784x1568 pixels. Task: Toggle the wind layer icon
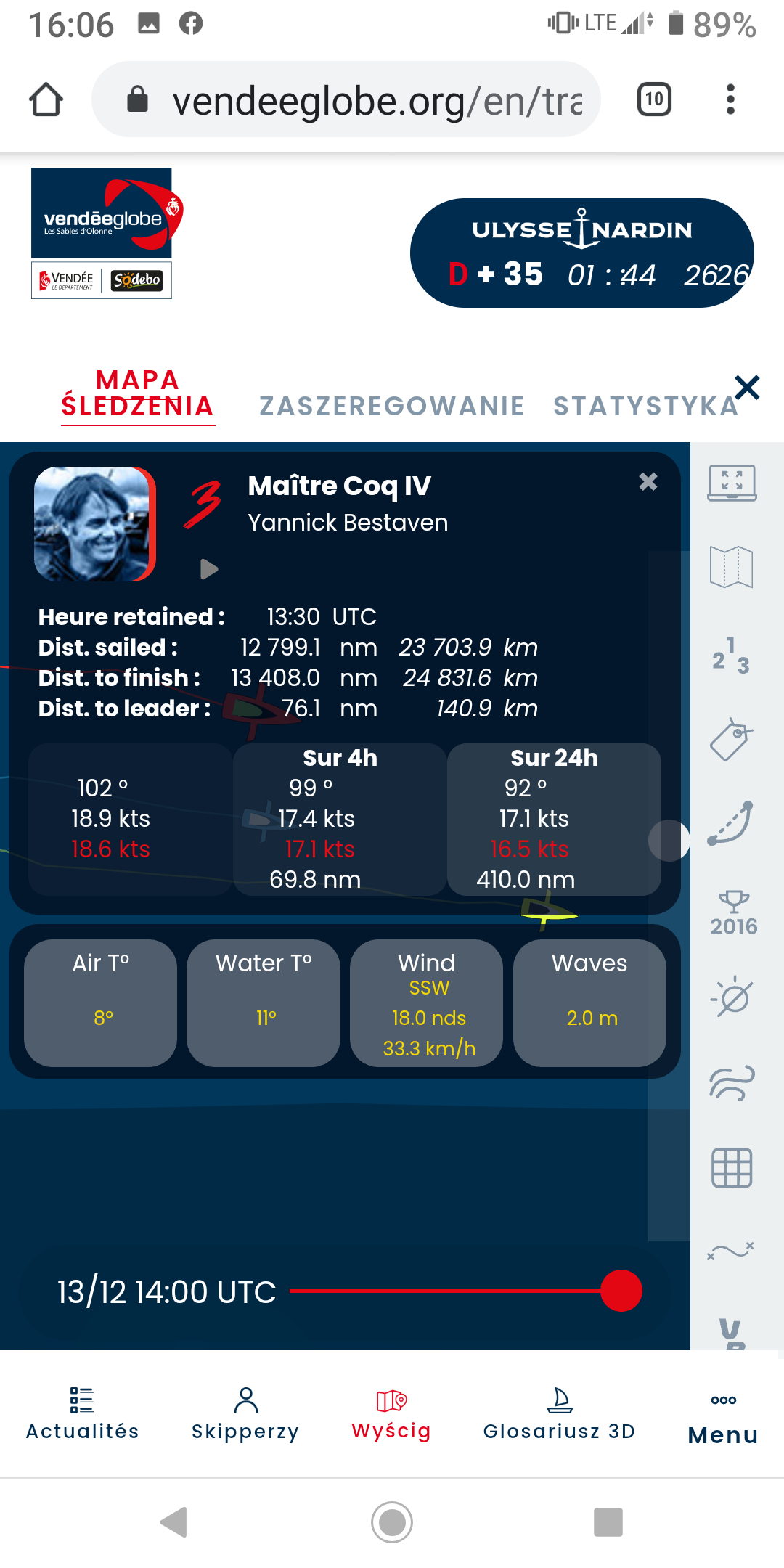pyautogui.click(x=732, y=1083)
